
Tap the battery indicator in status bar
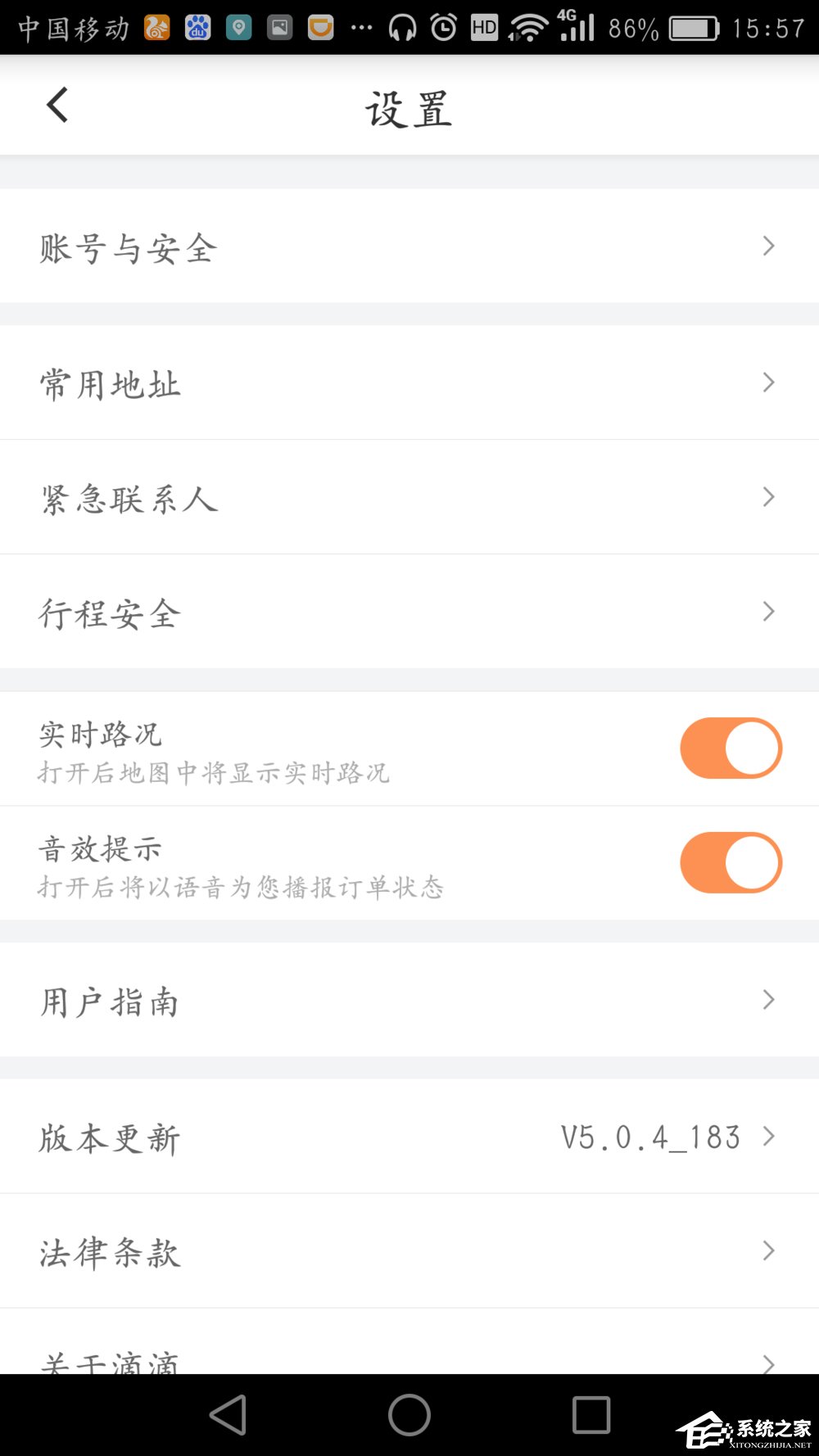695,26
